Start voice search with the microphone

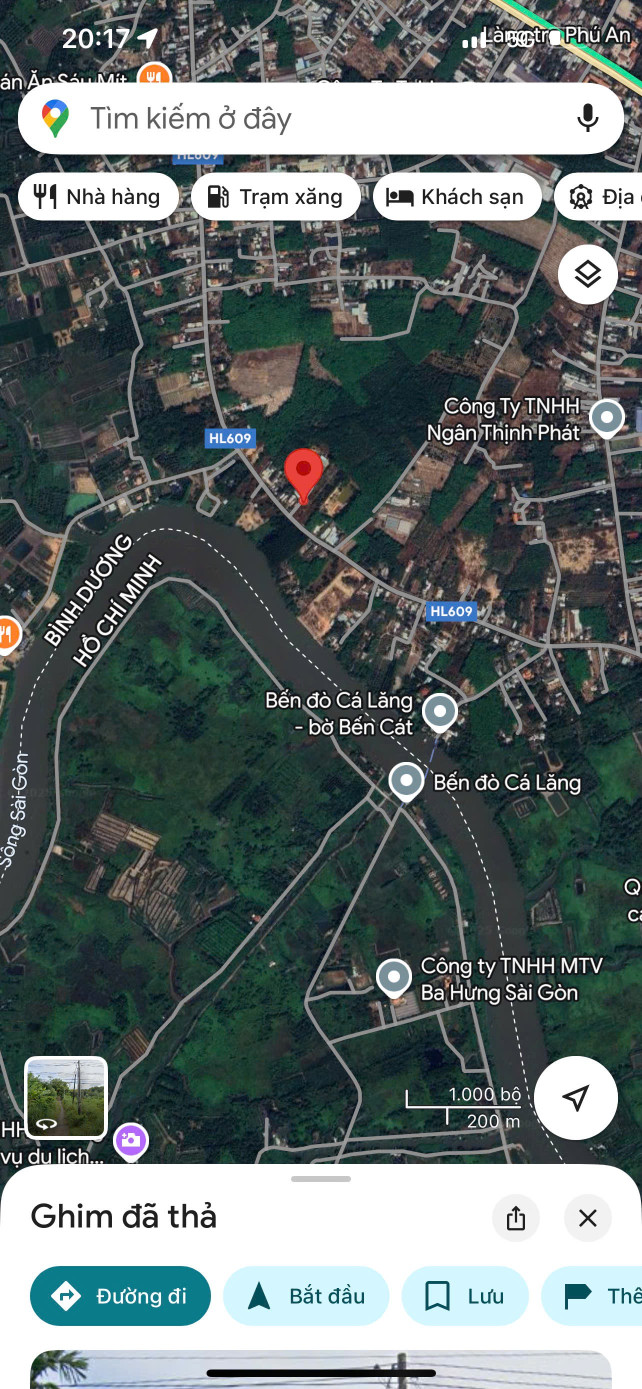tap(588, 119)
